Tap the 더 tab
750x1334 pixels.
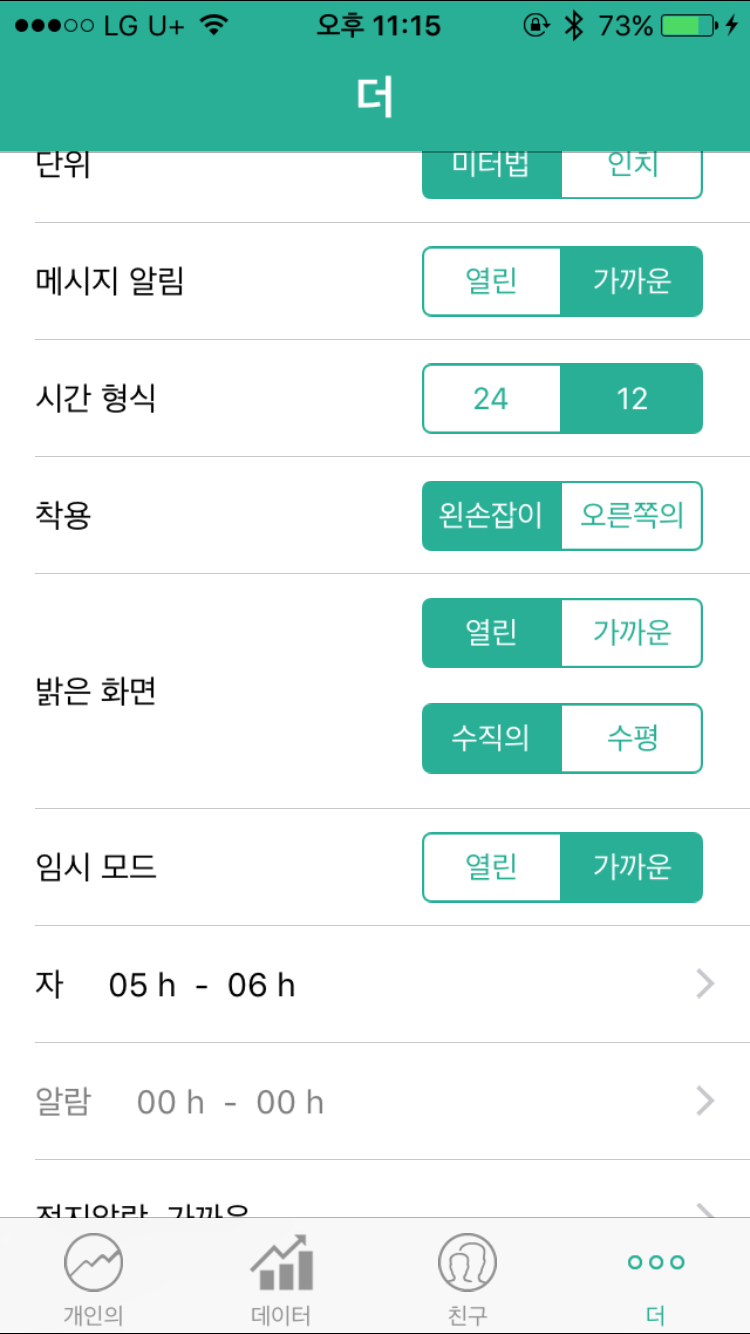click(656, 1277)
